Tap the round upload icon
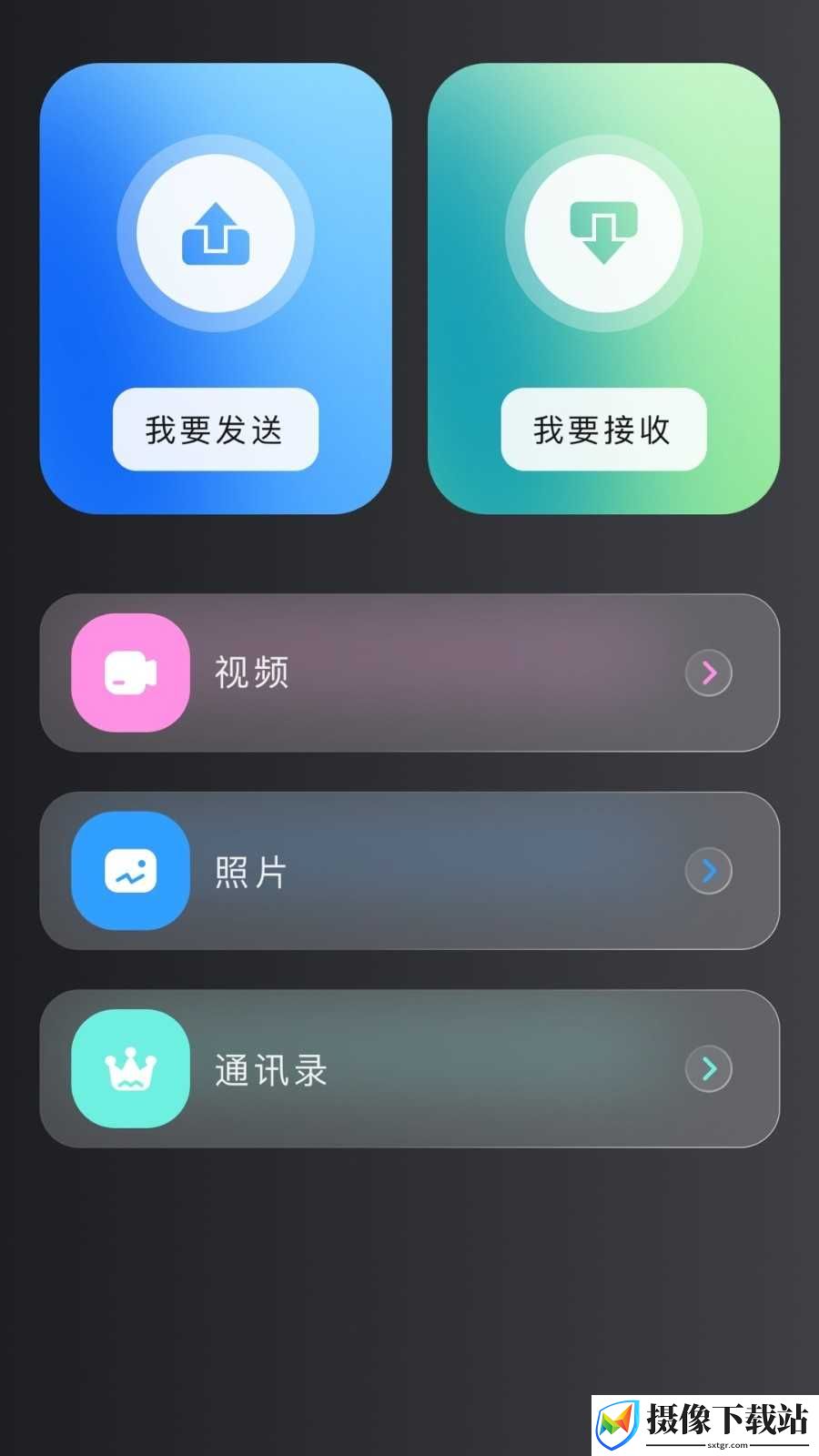This screenshot has width=819, height=1456. pos(216,234)
